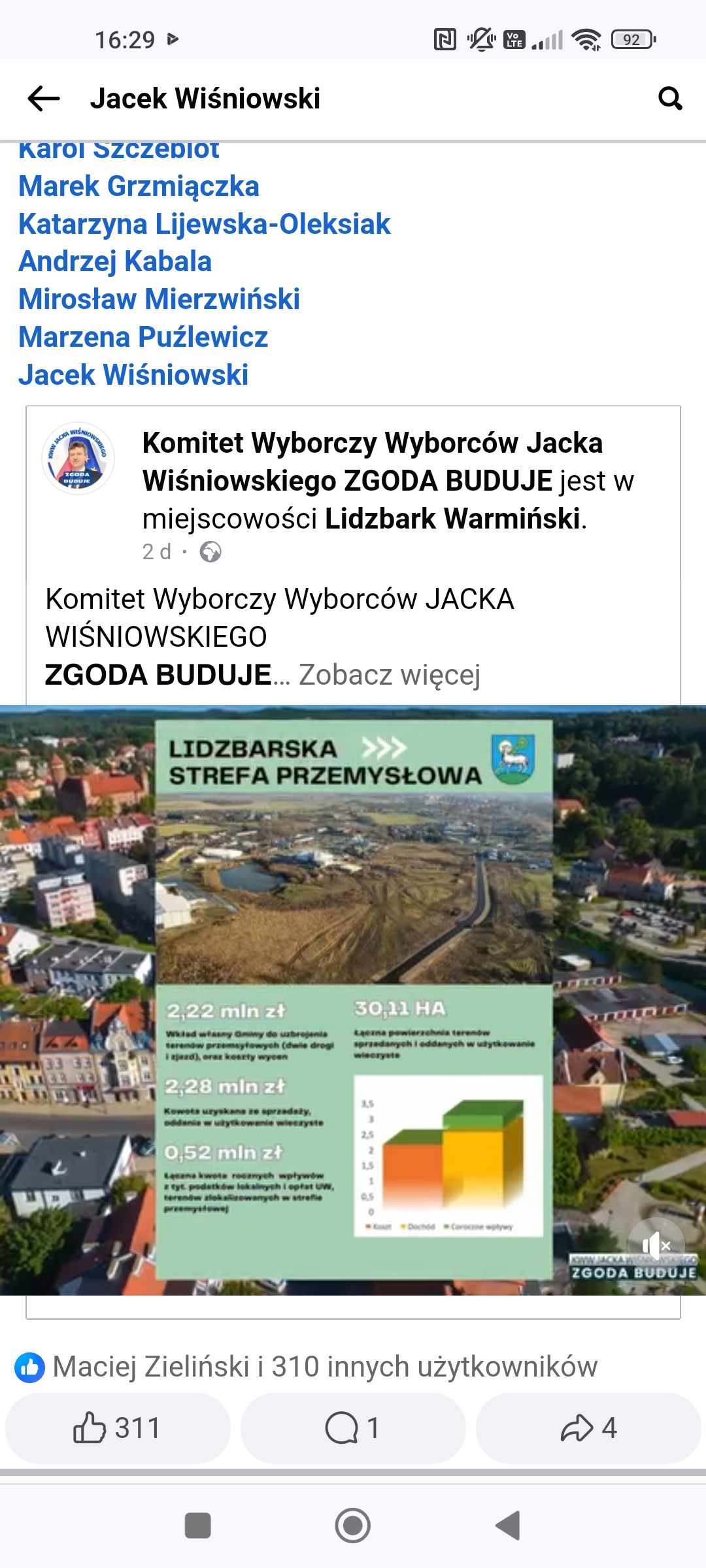This screenshot has width=706, height=1568.
Task: Open the tagged Jacek Wiśniowski link
Action: (133, 375)
